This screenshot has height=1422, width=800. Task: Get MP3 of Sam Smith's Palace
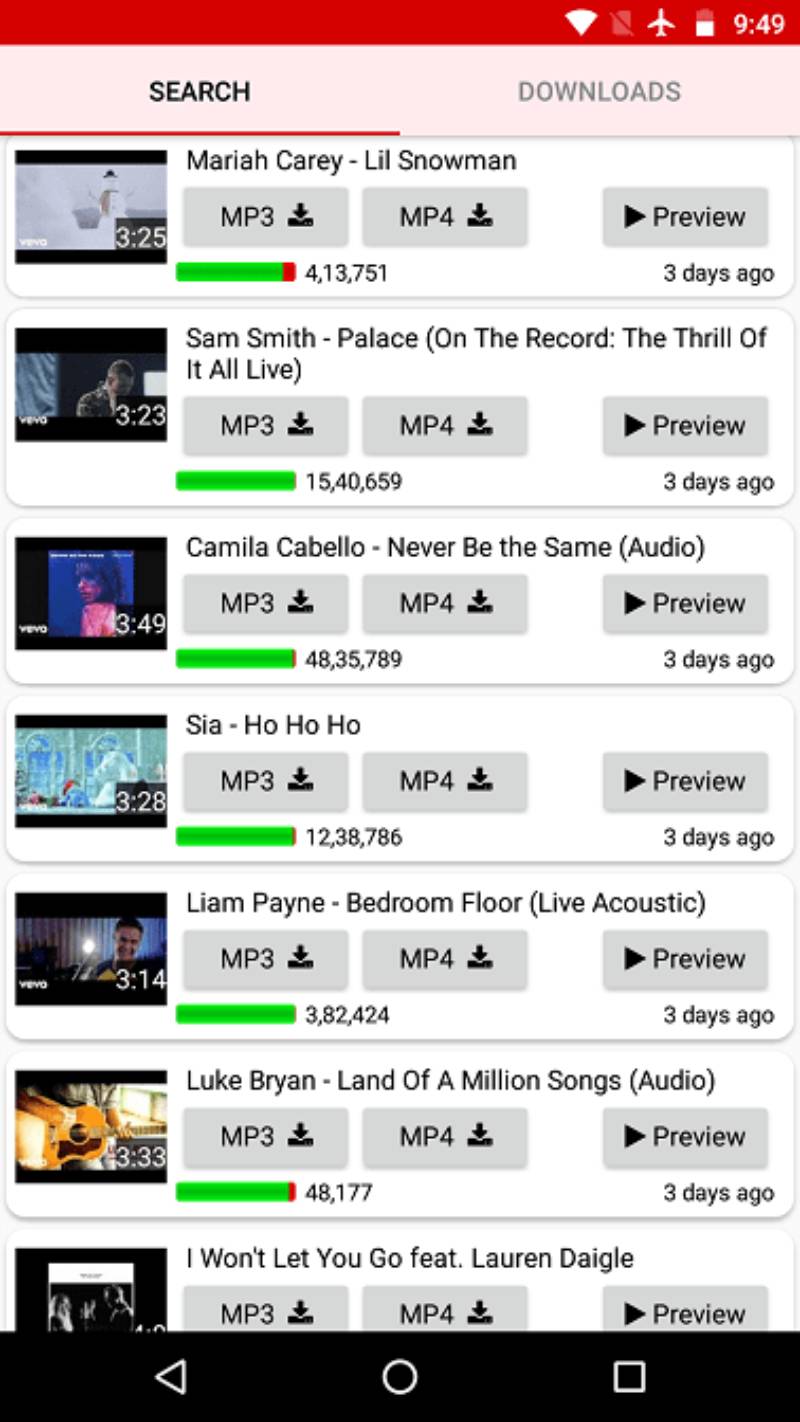point(265,425)
